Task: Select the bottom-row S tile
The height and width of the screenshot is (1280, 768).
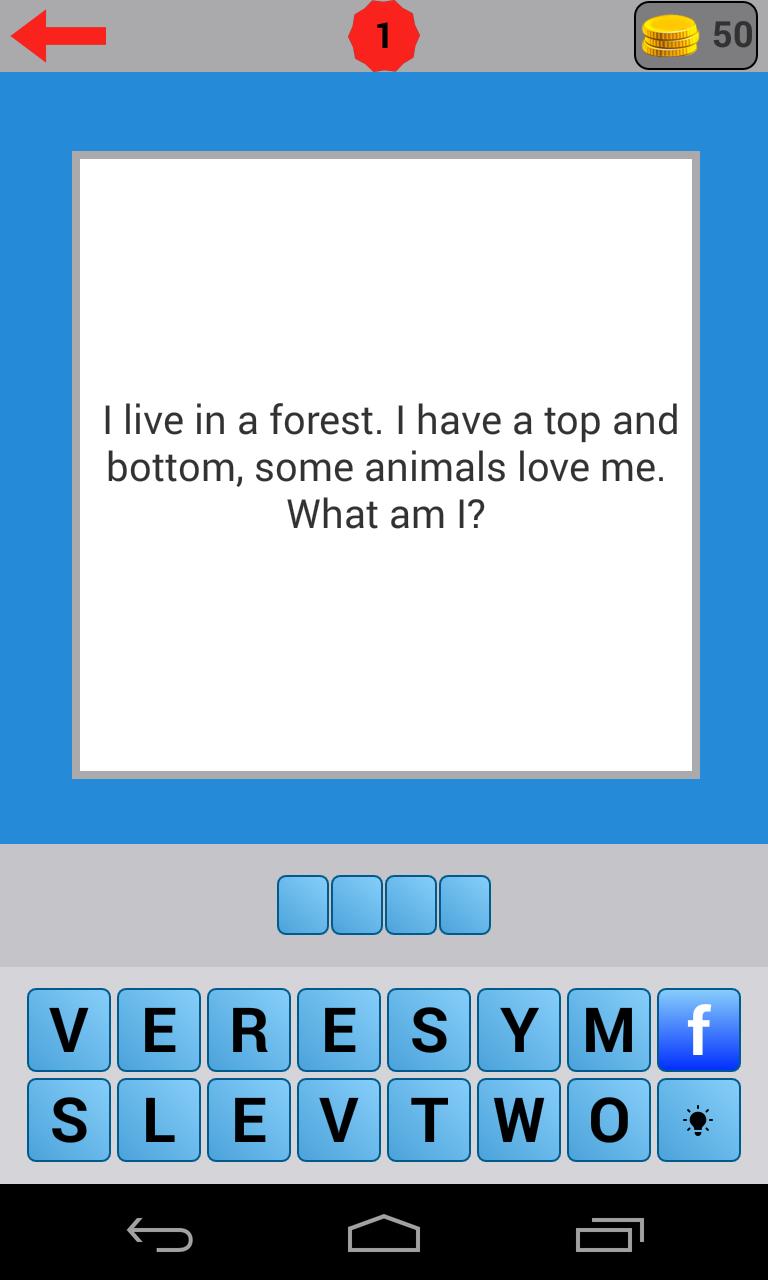Action: tap(68, 1121)
